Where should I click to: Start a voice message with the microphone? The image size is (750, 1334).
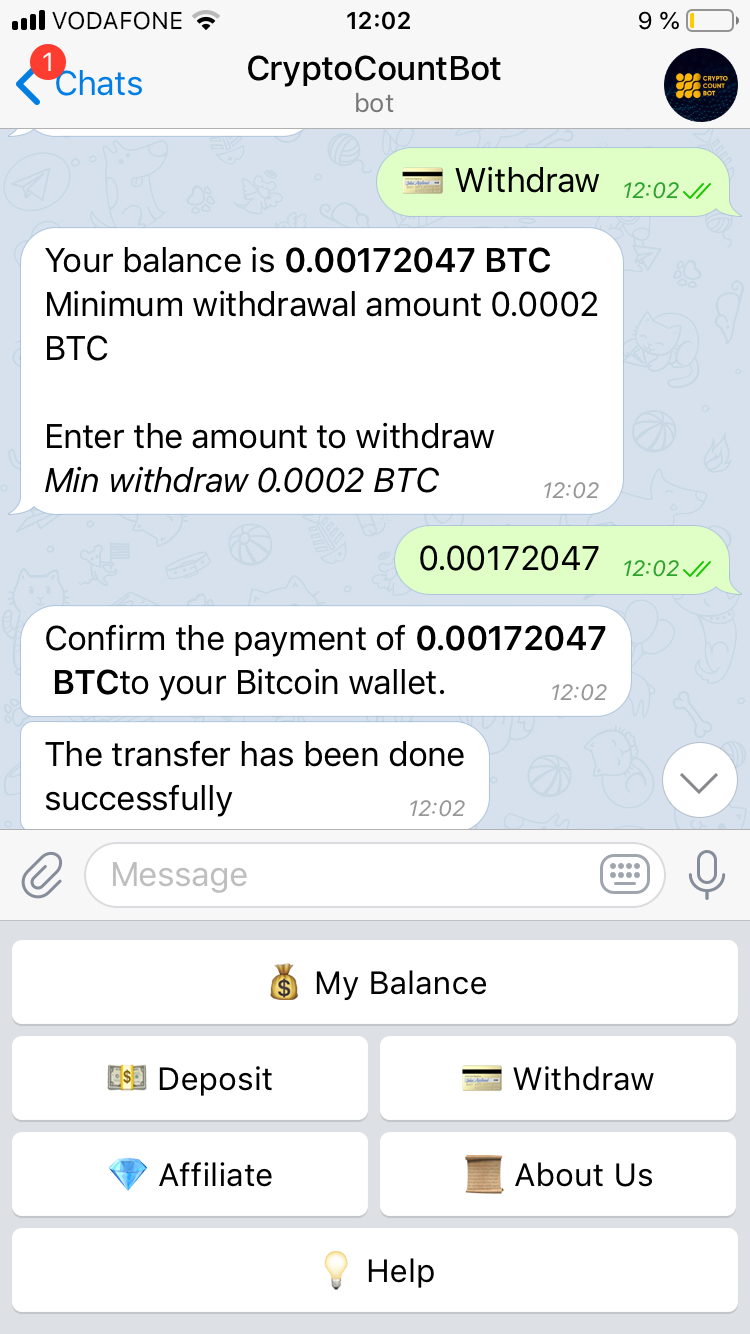706,875
